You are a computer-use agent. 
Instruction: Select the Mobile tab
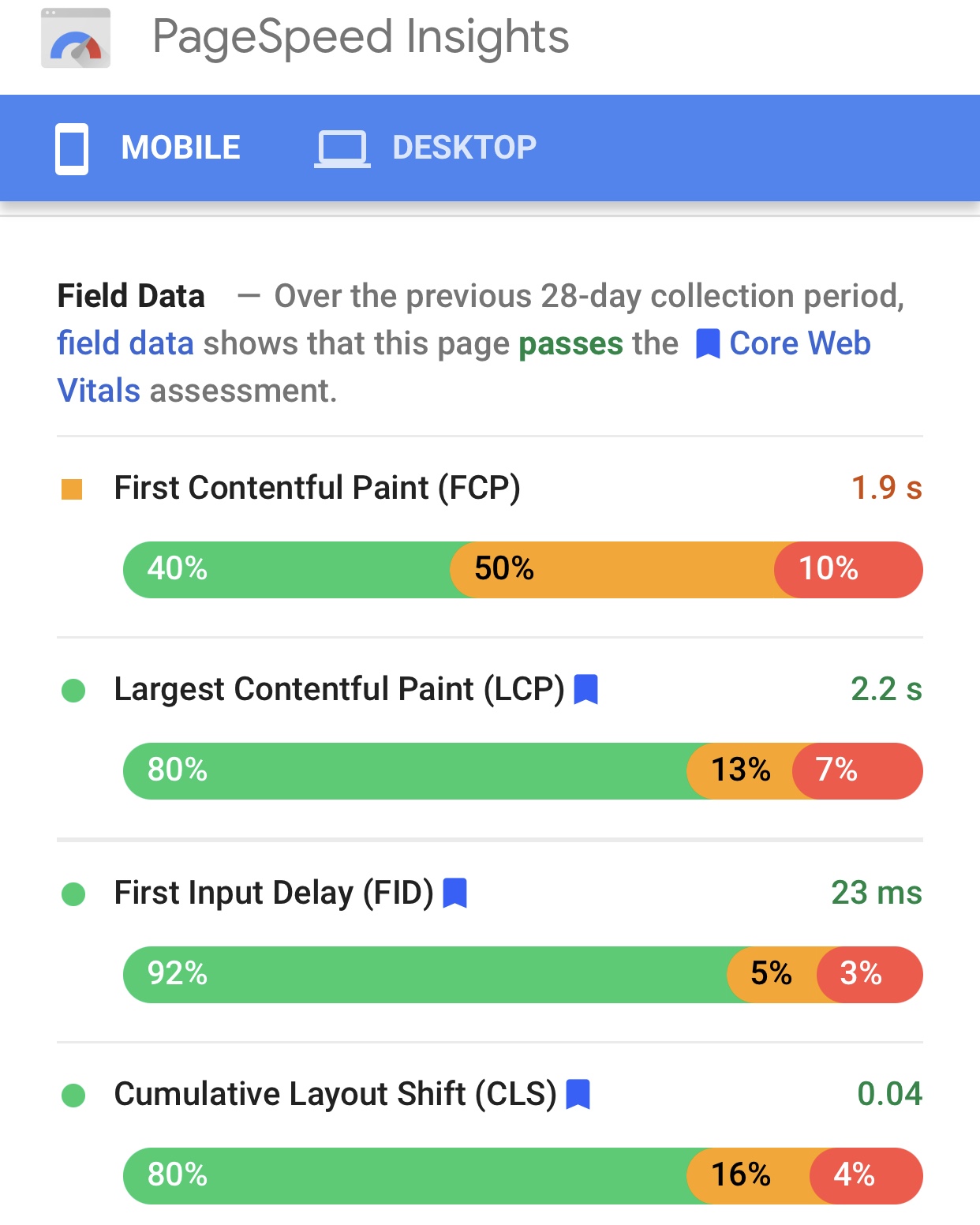149,148
